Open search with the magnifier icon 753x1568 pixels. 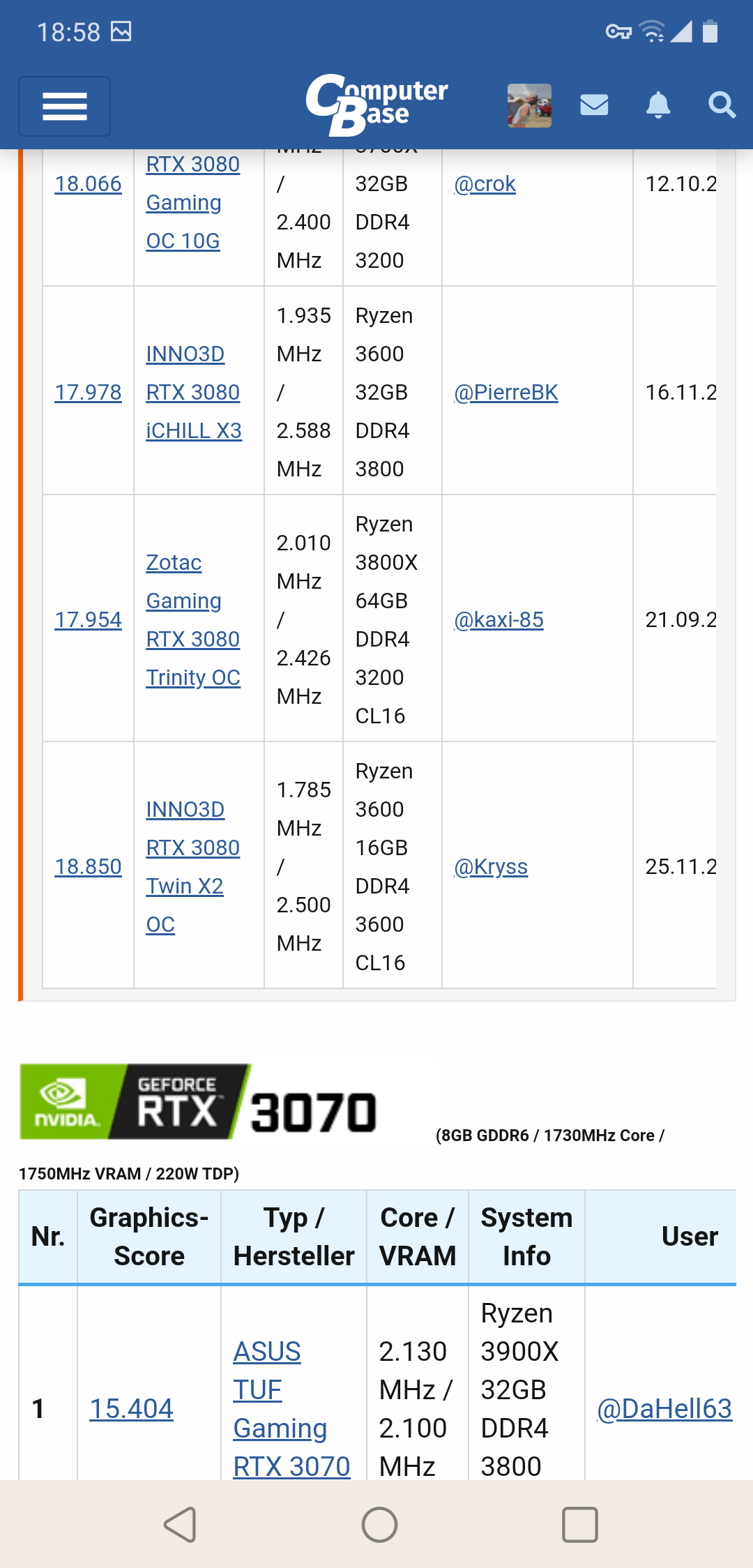click(722, 105)
